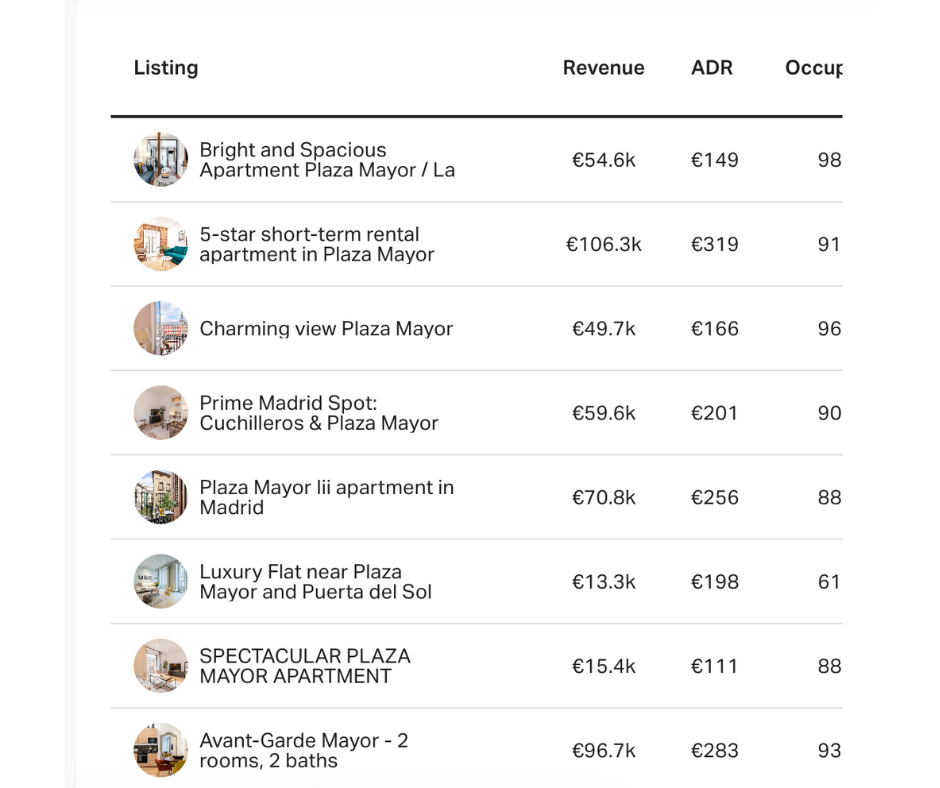940x788 pixels.
Task: View SPECTACULAR PLAZA MAYOR APARTMENT listing
Action: 304,666
